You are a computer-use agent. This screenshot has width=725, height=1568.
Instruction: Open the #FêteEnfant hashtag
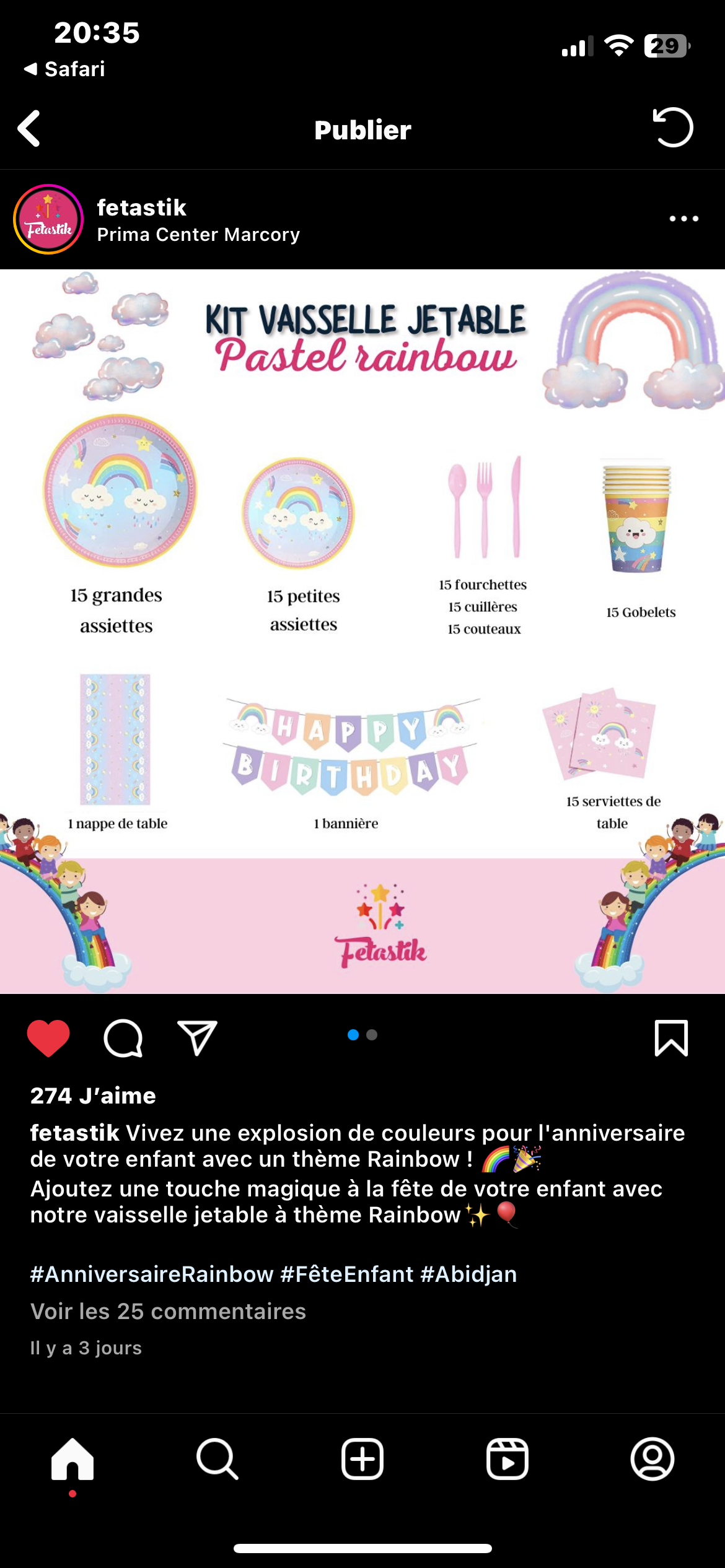[346, 1274]
